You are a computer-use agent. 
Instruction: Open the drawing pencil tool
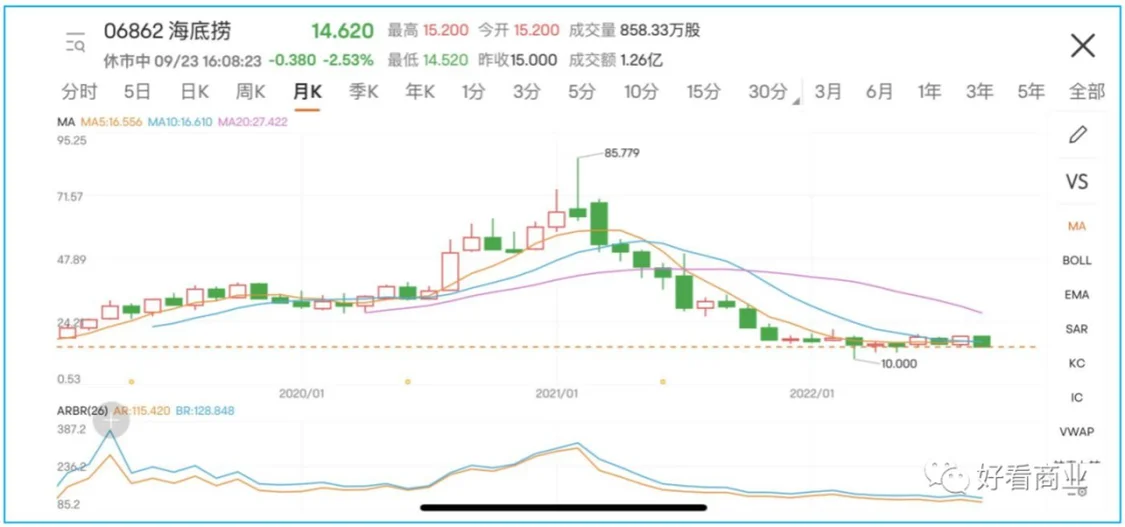click(x=1077, y=134)
